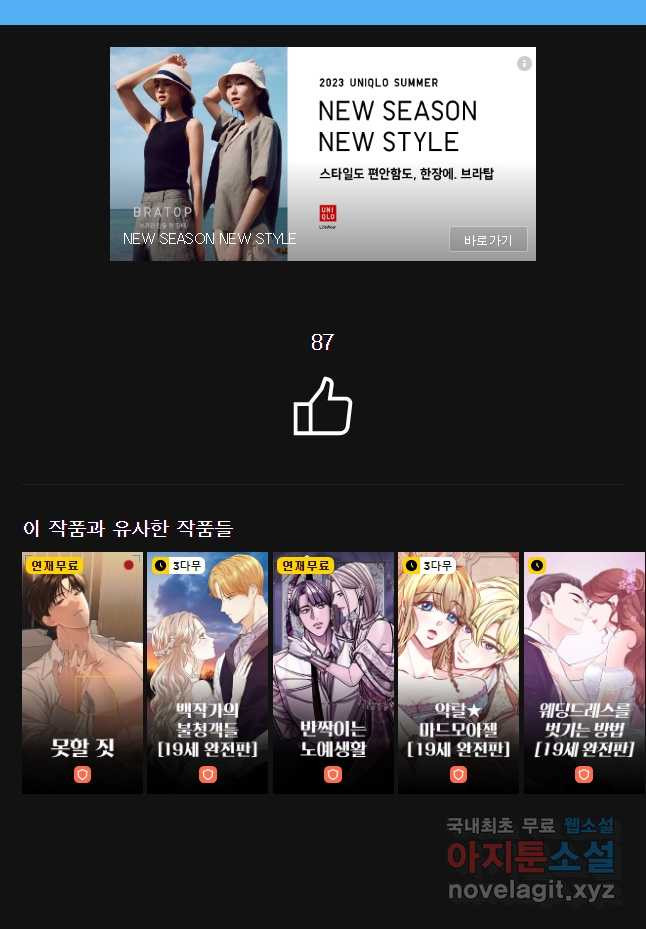This screenshot has height=929, width=646.
Task: Open the similar work 악랄★마드모아젤
Action: pos(458,672)
